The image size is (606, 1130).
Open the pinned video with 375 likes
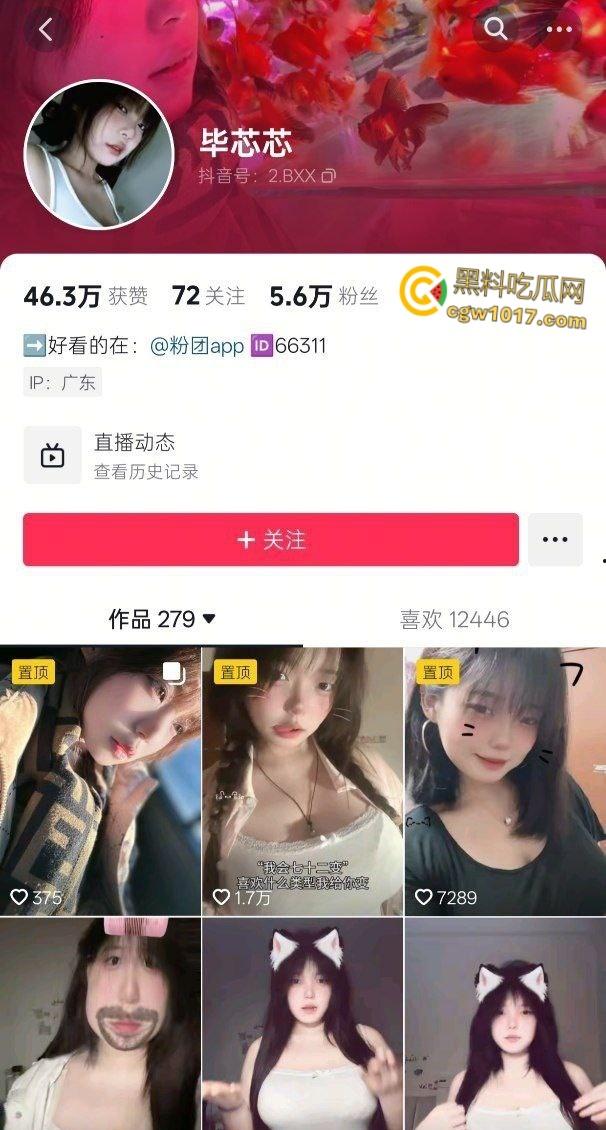pos(100,780)
